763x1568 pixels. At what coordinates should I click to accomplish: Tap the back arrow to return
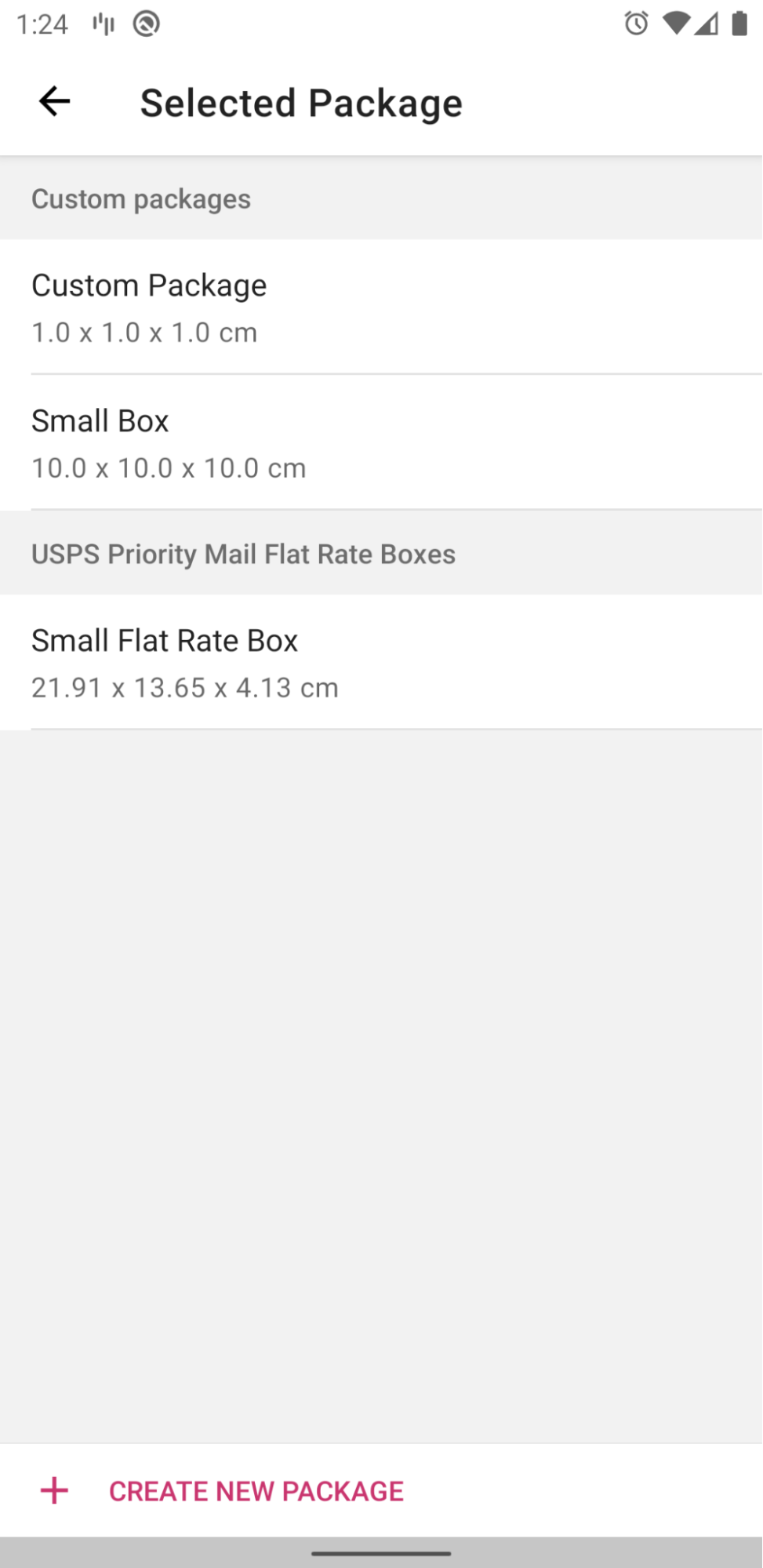[x=52, y=100]
